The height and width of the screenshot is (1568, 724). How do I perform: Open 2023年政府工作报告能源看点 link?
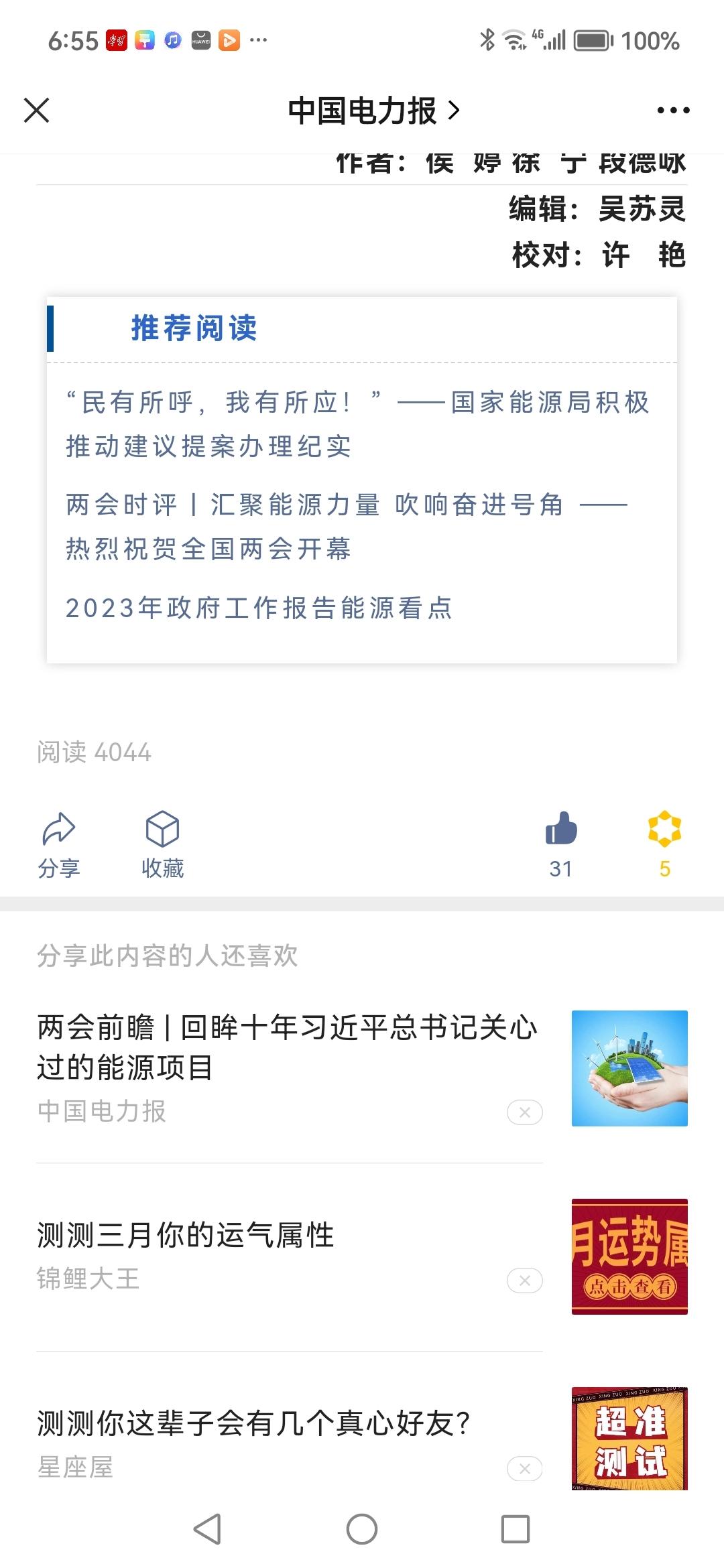click(259, 608)
